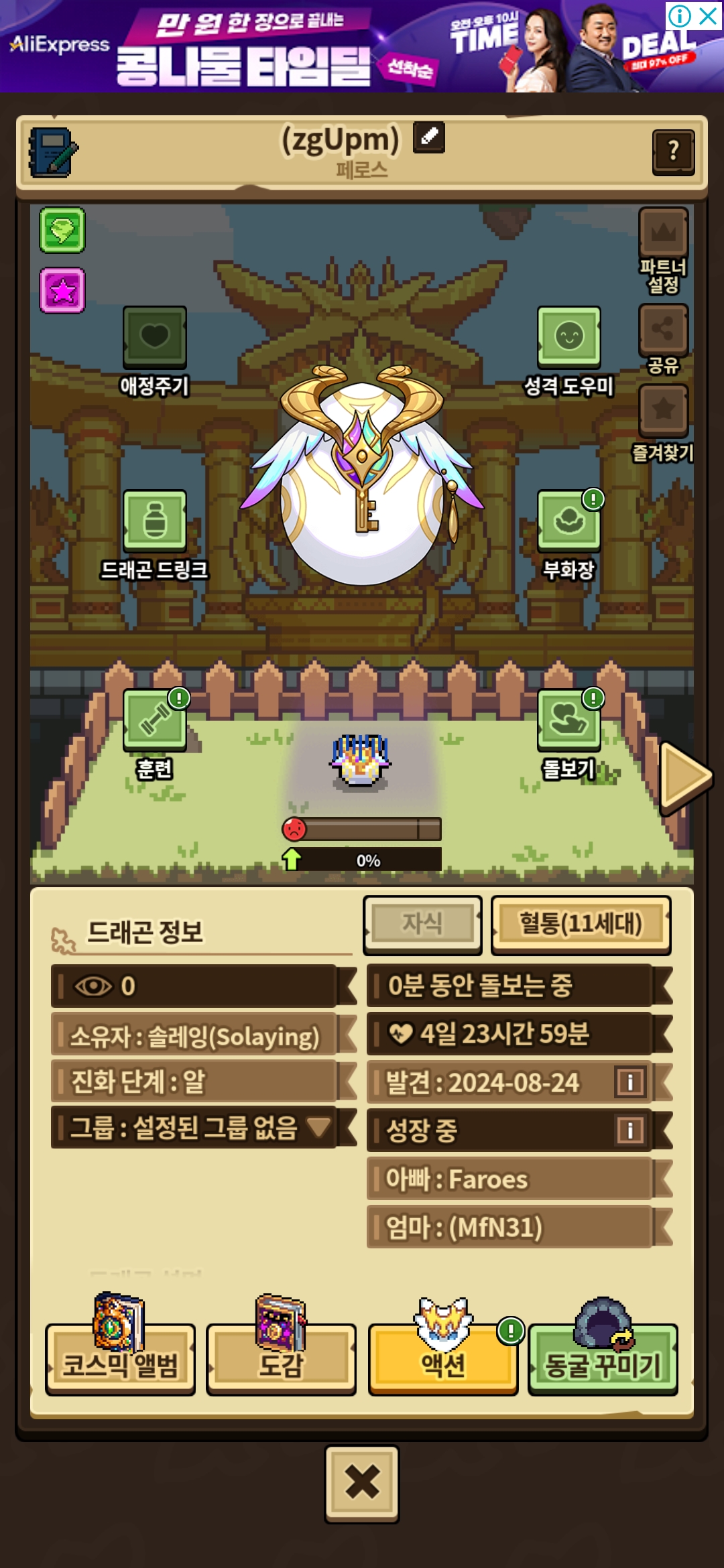The image size is (724, 1568).
Task: View 혈통(11세대) lineage
Action: tap(581, 925)
